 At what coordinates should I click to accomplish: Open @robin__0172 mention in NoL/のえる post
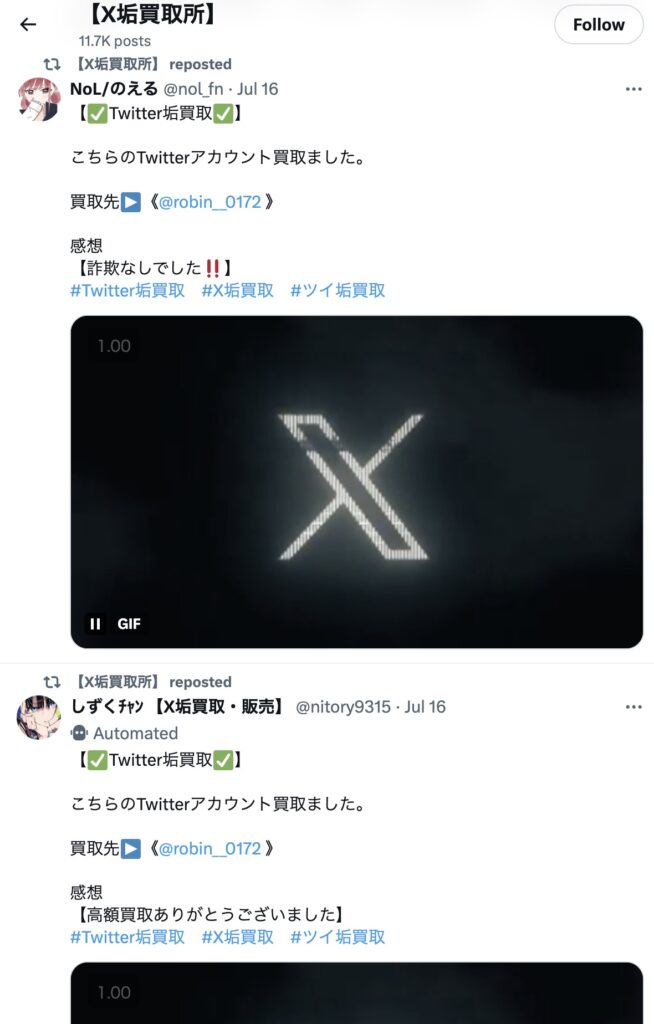(210, 202)
